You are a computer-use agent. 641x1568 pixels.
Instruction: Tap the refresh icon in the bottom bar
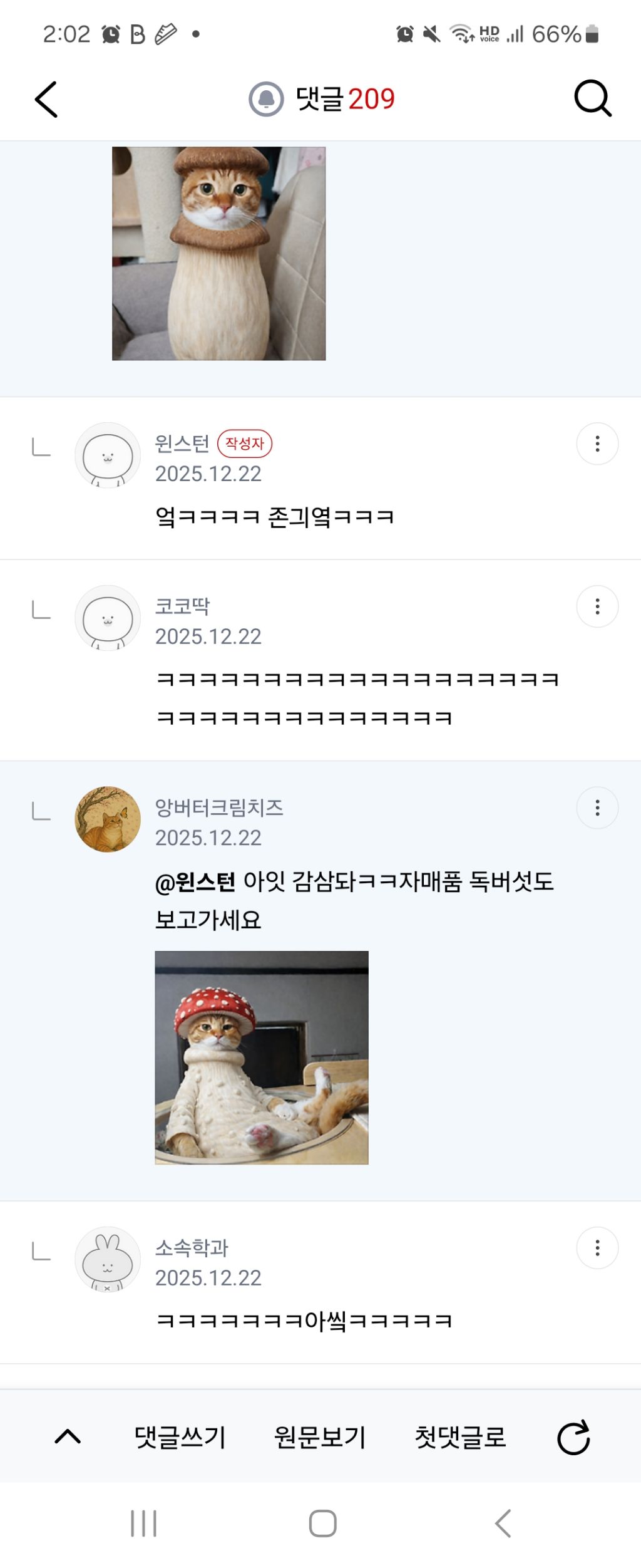click(x=573, y=1437)
